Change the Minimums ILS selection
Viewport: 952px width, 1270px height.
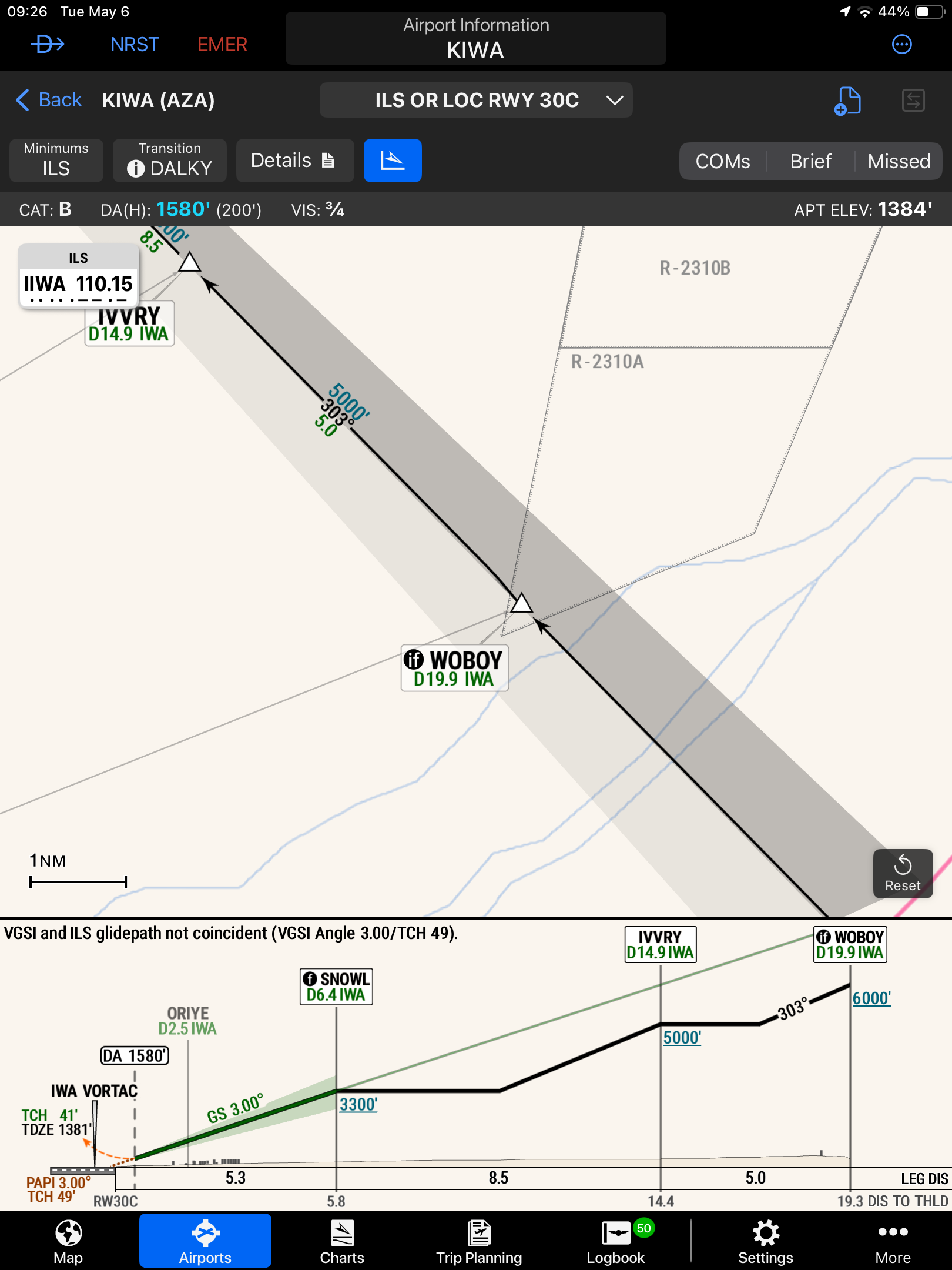(56, 160)
